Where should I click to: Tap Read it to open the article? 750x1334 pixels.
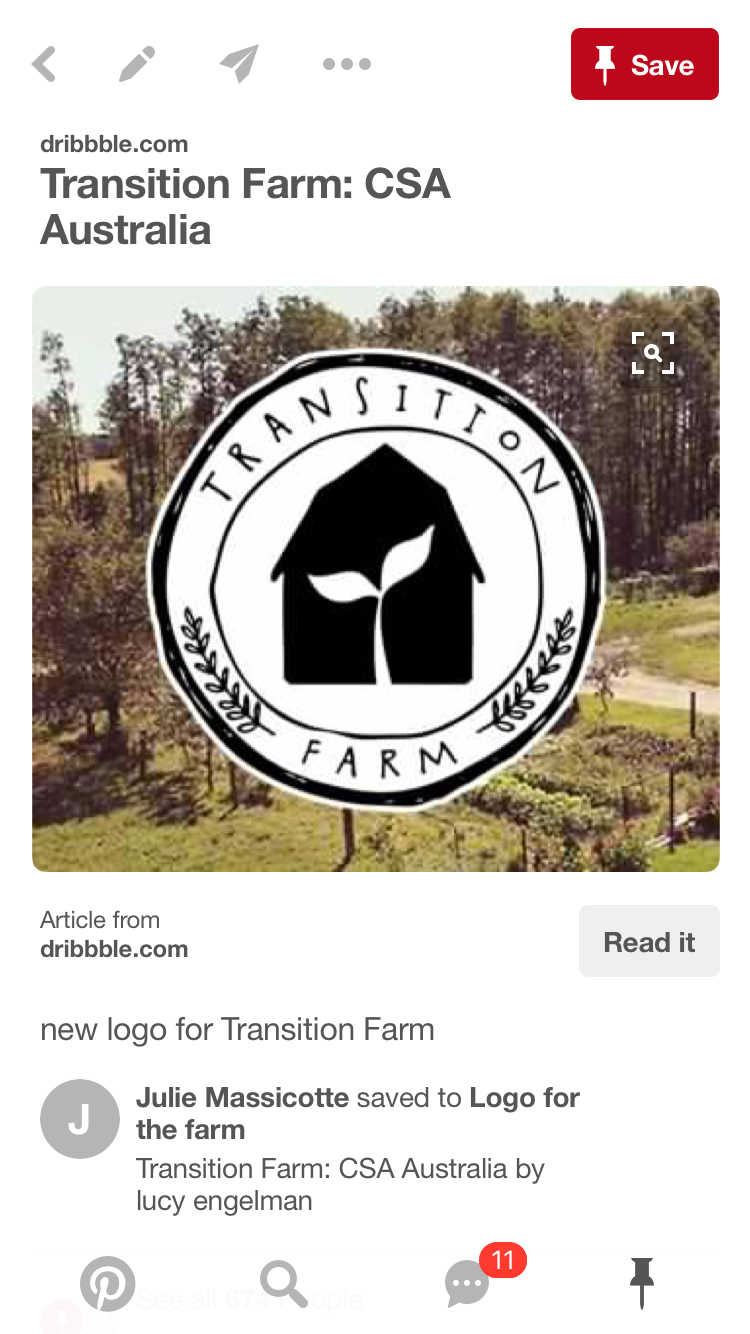(649, 942)
